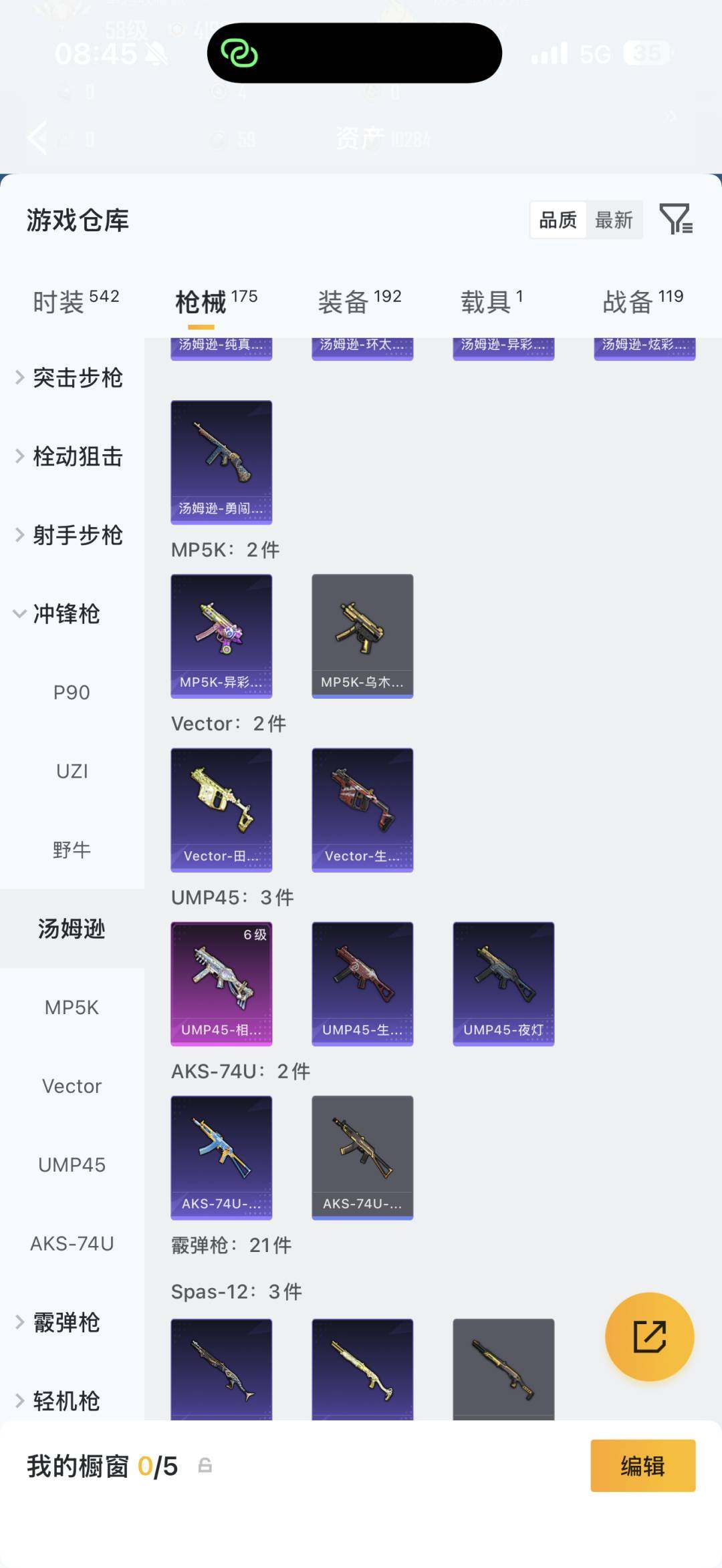This screenshot has height=1568, width=722.
Task: Switch to the 载具 tab
Action: [x=492, y=301]
